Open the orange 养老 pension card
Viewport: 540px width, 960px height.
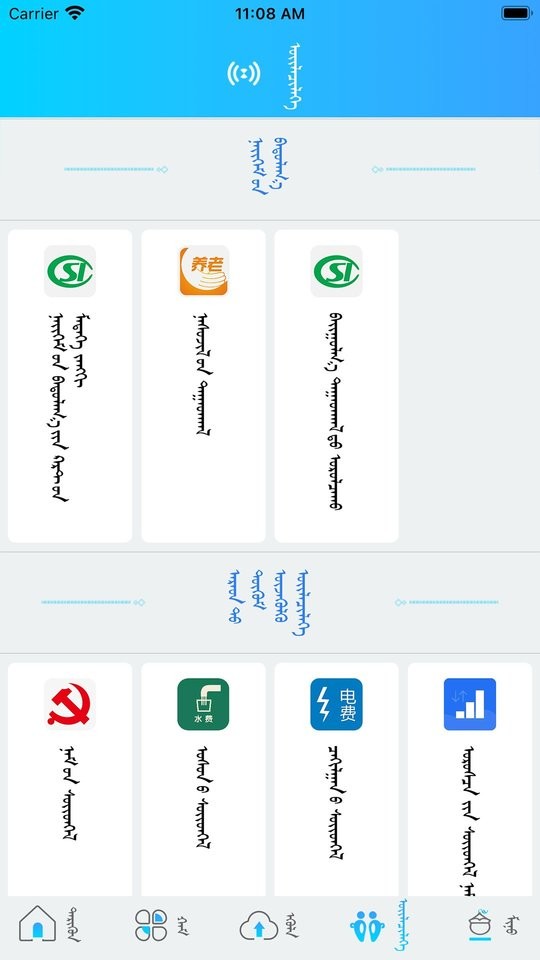tap(203, 386)
